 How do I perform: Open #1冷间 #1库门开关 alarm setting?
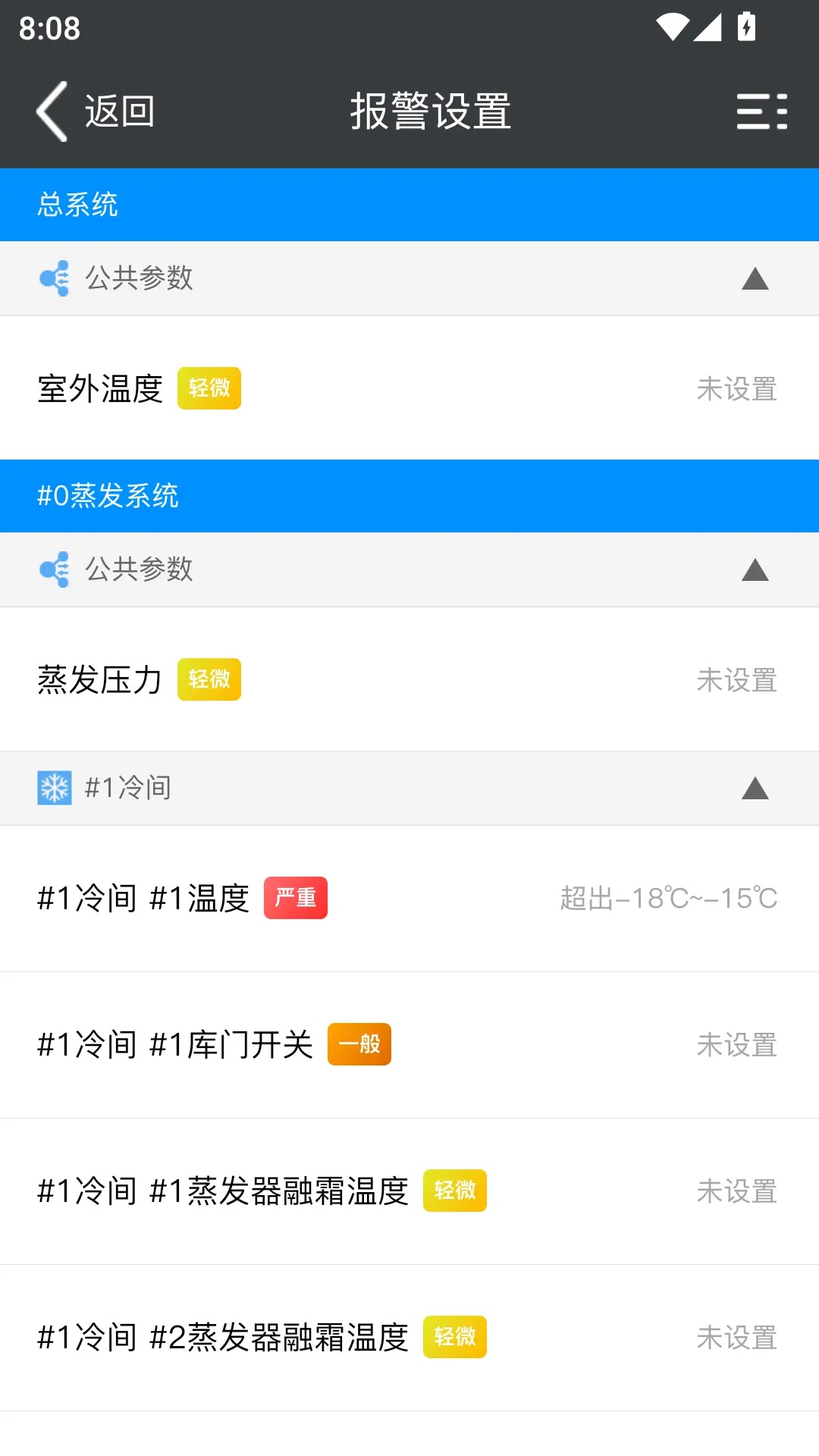(x=409, y=1045)
